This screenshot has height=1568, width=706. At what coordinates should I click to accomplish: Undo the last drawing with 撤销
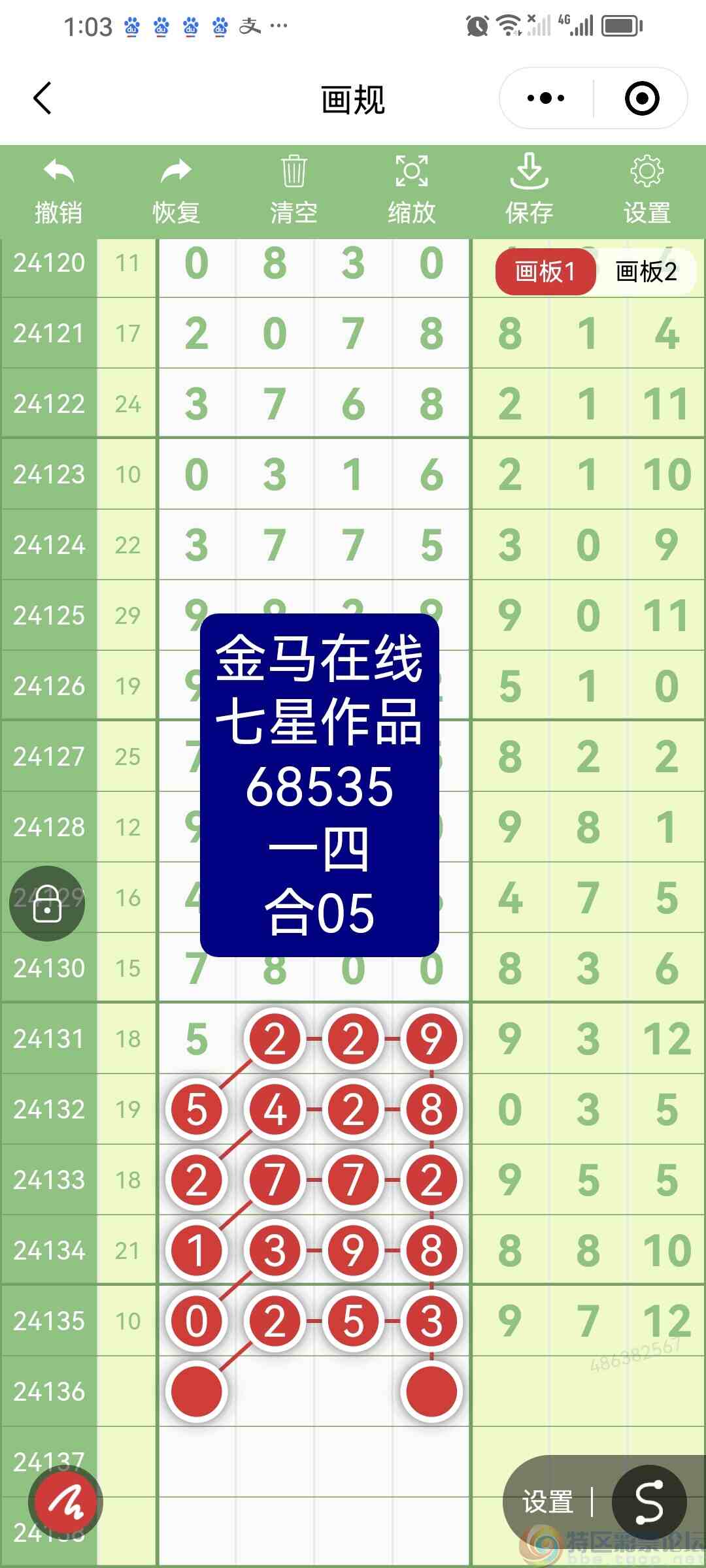(58, 191)
